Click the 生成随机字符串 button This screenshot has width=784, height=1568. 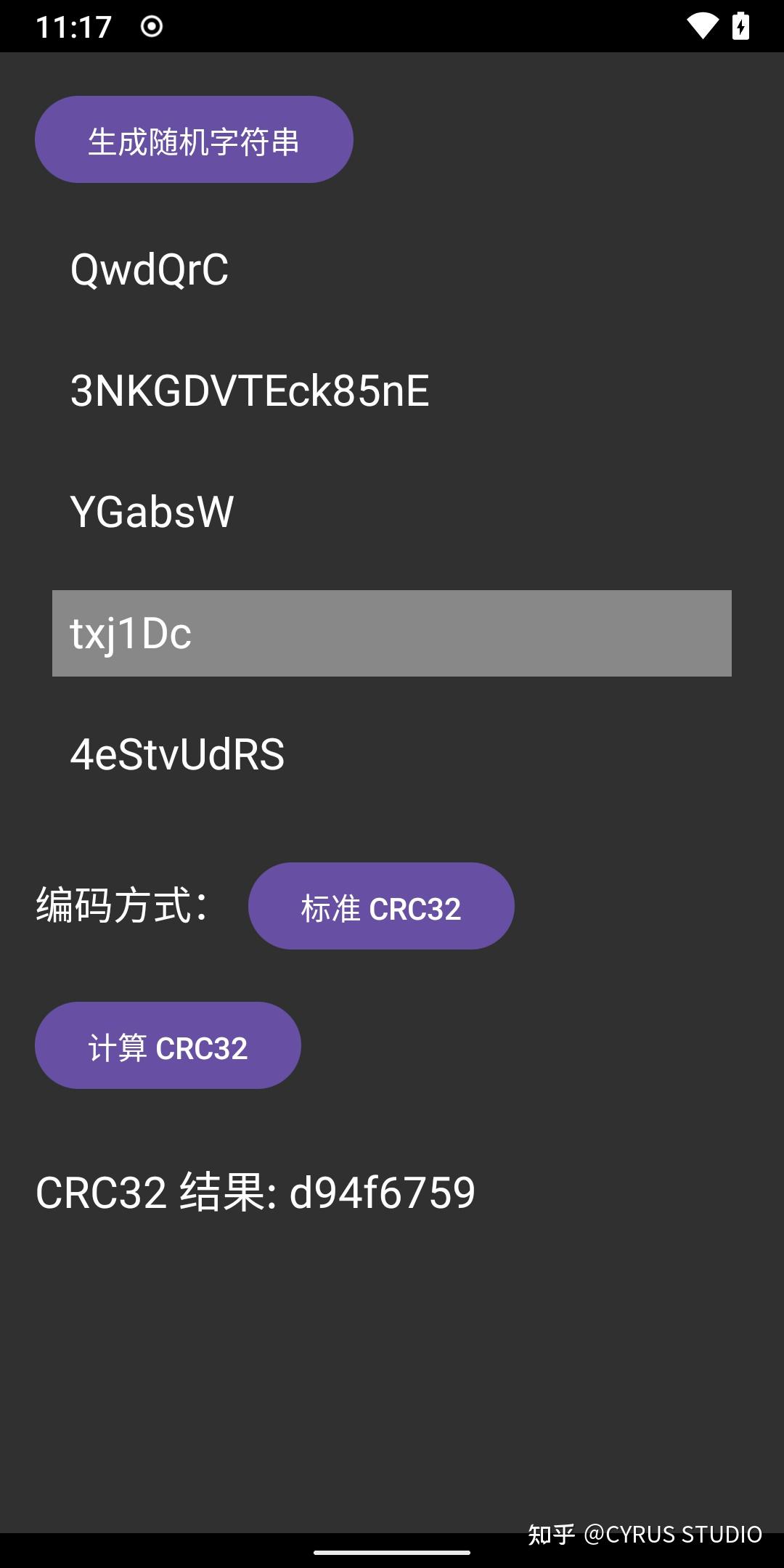pos(192,139)
